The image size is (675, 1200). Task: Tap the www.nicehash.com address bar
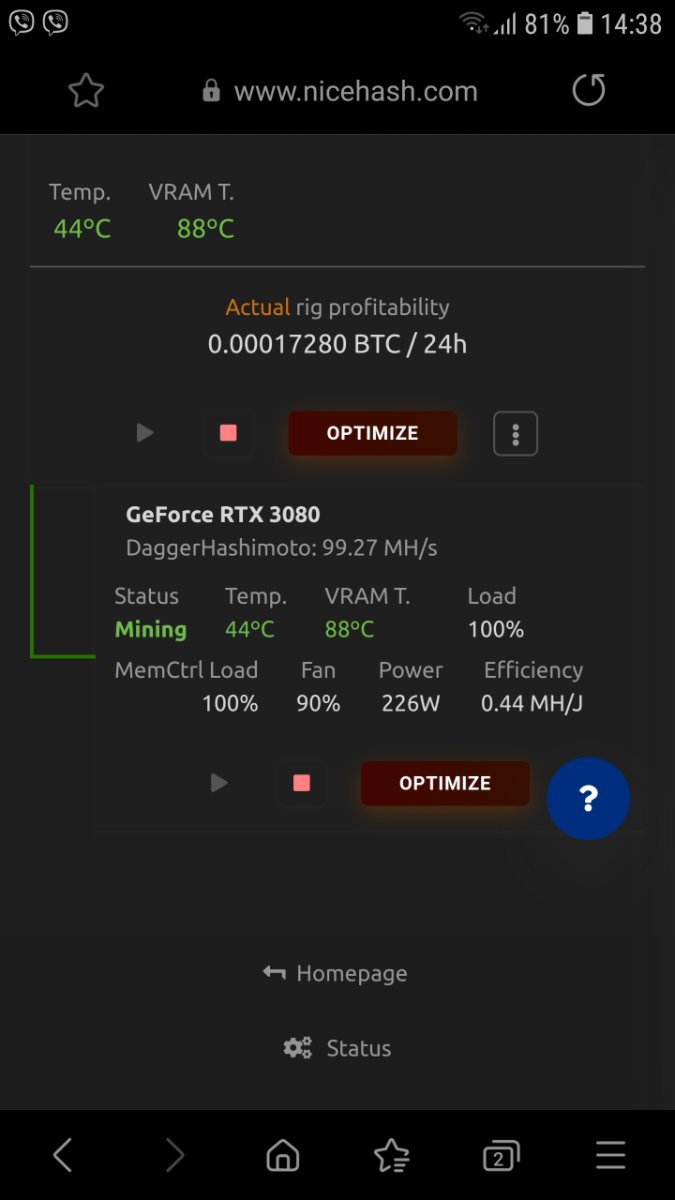coord(340,92)
